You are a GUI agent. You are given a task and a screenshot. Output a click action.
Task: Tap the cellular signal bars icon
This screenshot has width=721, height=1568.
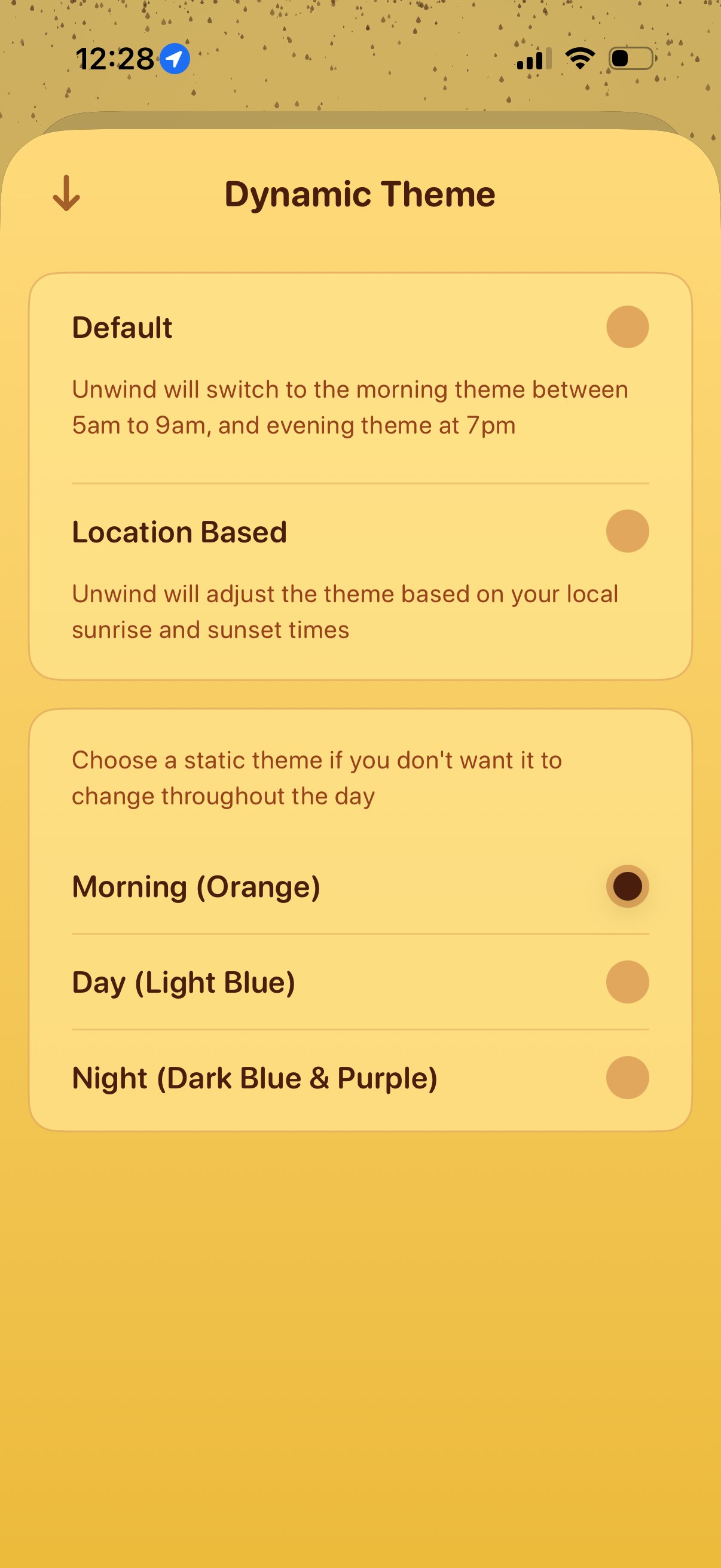534,59
